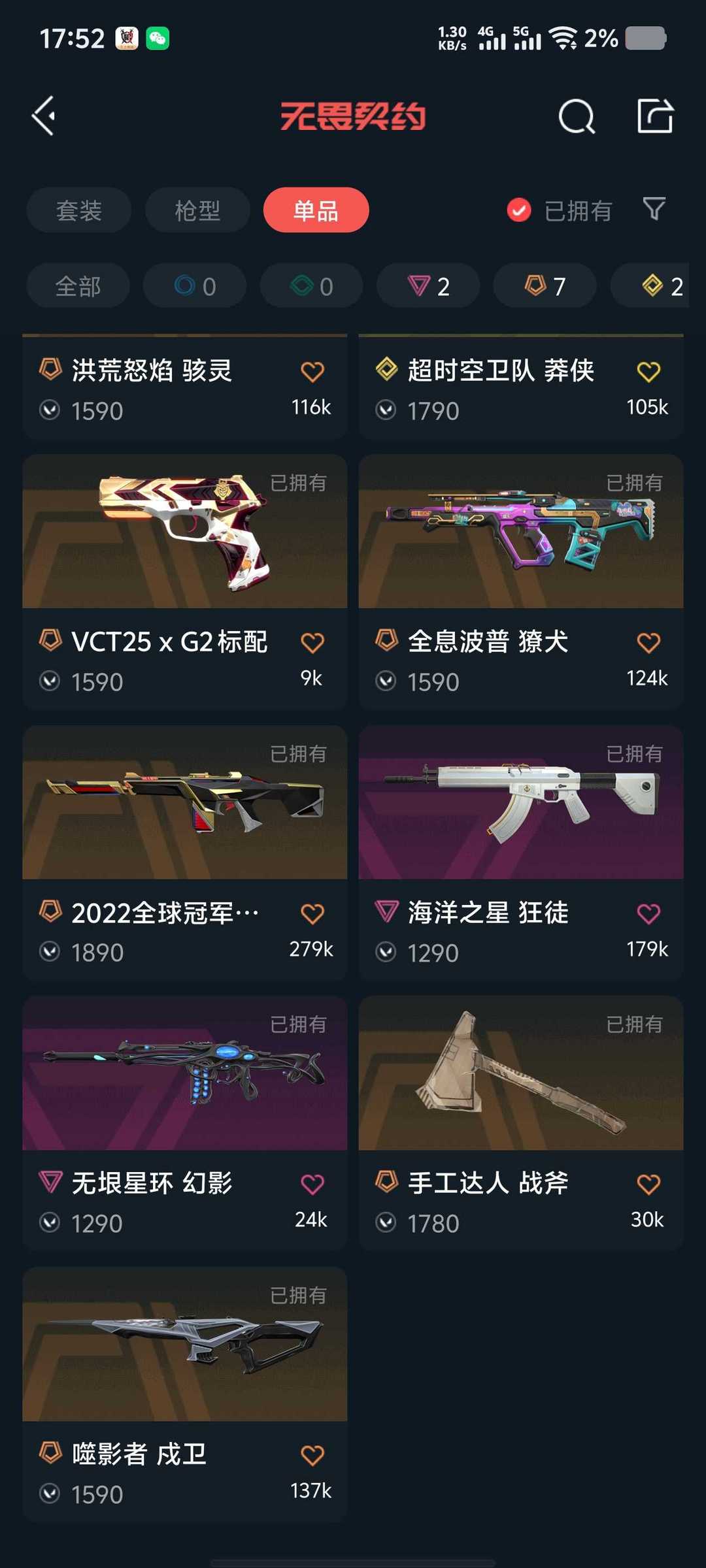Select the blue rarity filter showing 0
Image resolution: width=706 pixels, height=1568 pixels.
194,286
